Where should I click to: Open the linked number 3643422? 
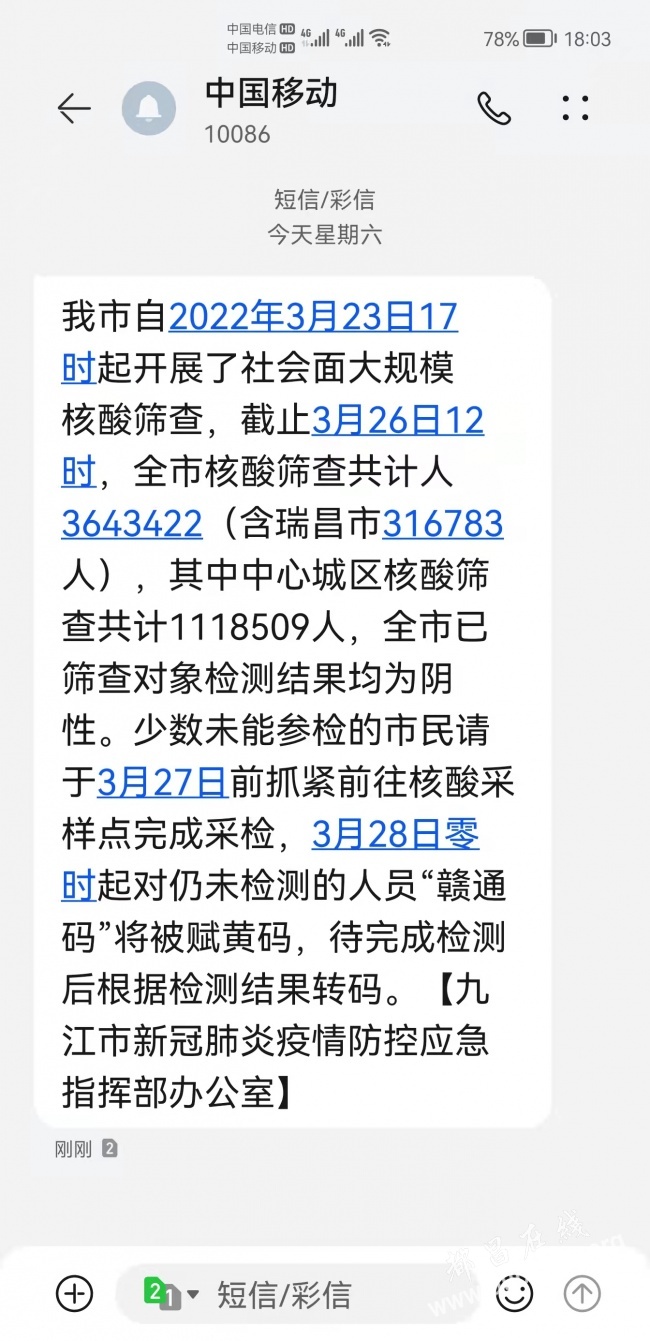[x=132, y=524]
